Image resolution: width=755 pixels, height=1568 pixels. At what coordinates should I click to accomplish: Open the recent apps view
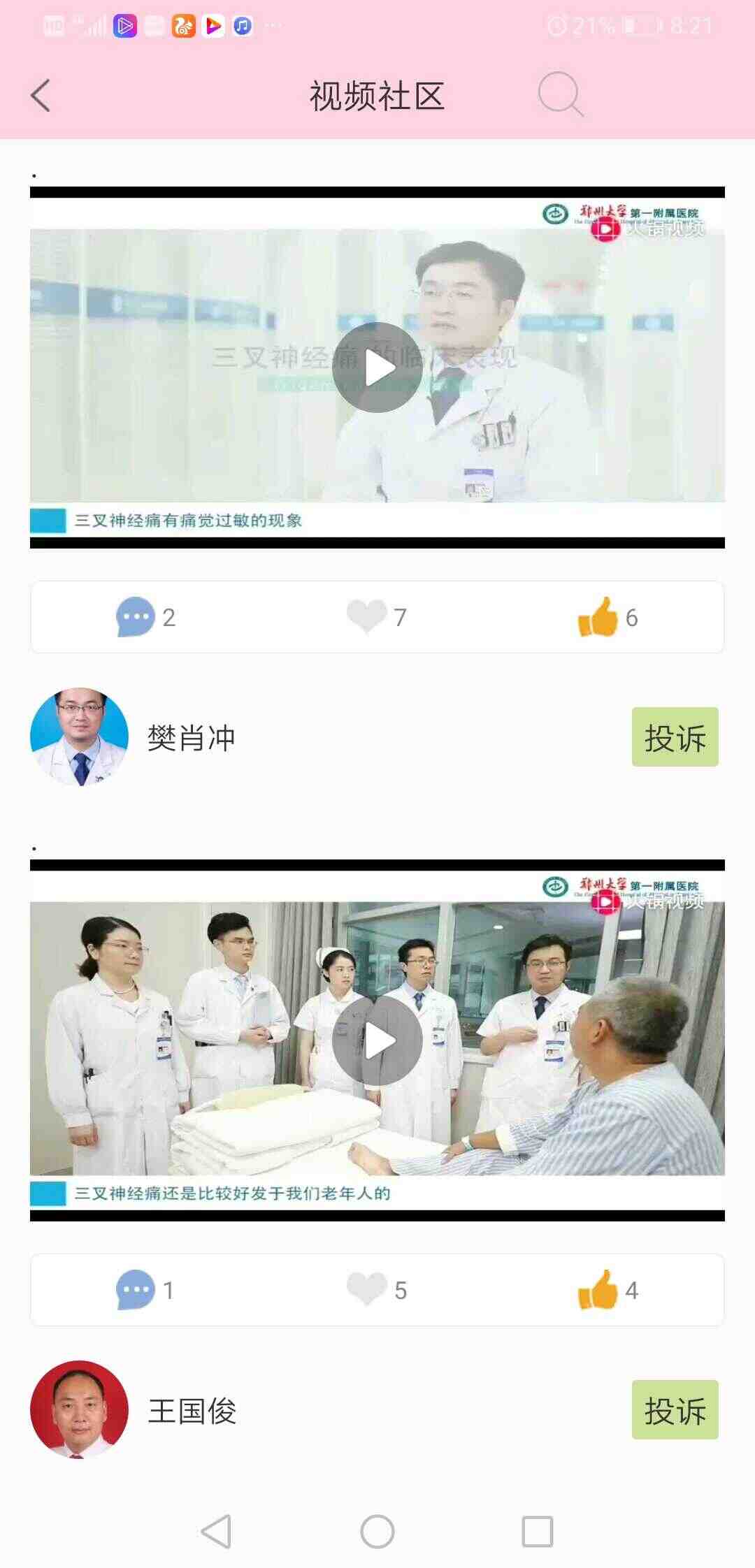(538, 1532)
